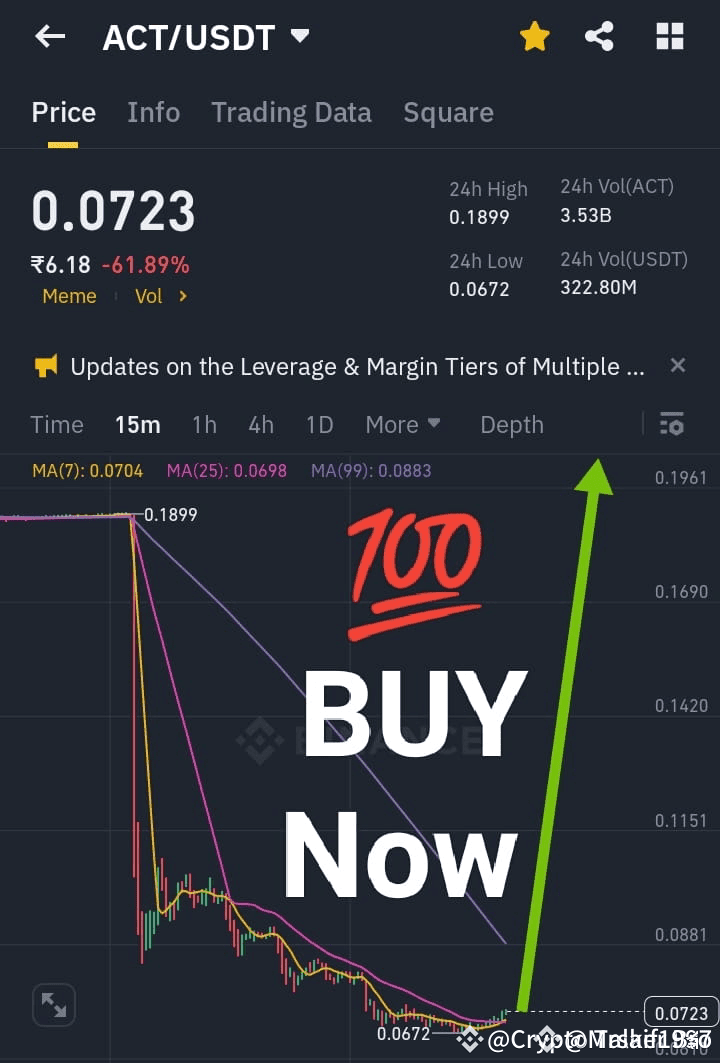
Task: Select the Price tab
Action: coord(63,112)
